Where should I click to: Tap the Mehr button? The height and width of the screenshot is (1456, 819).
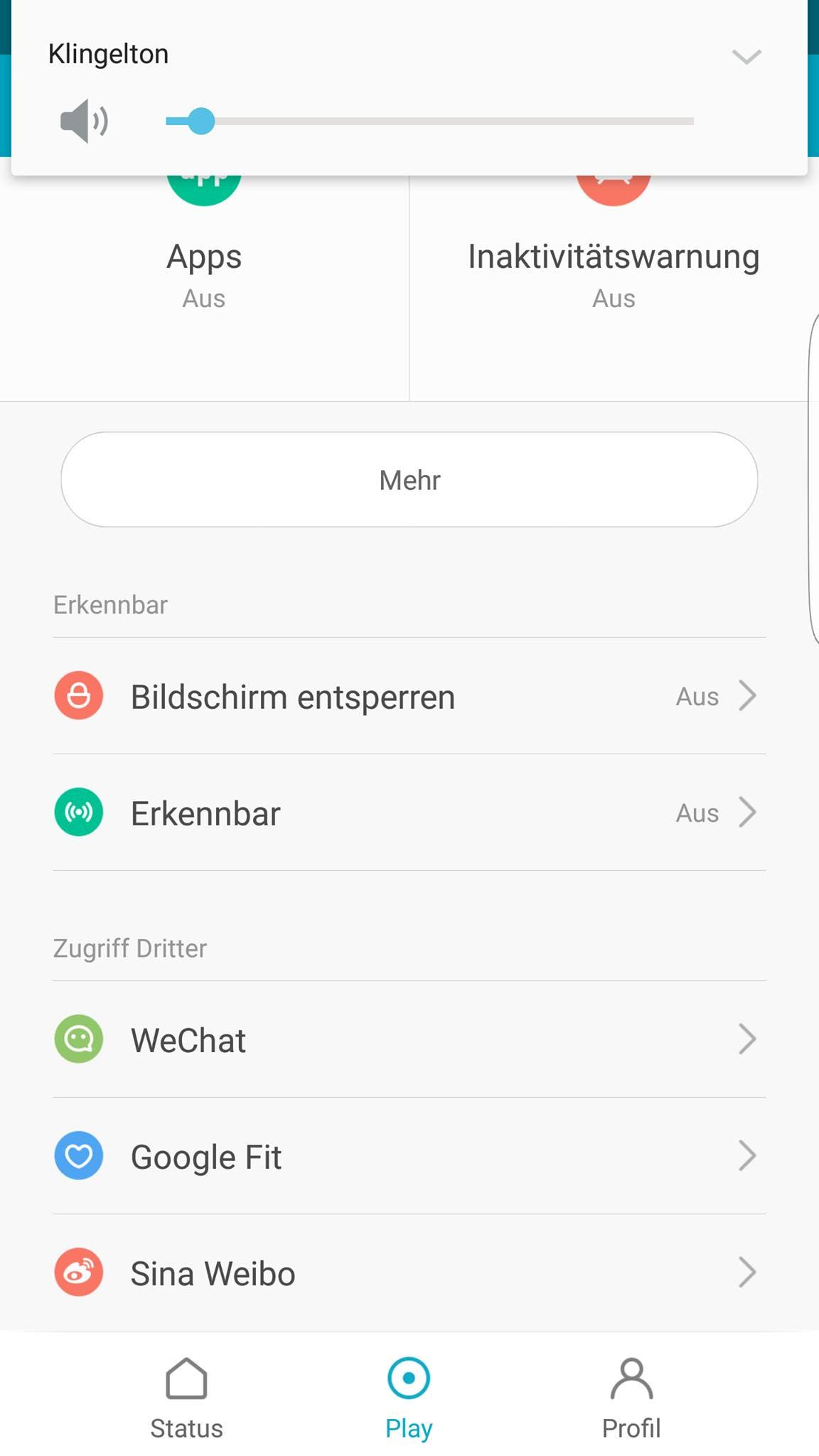point(409,480)
